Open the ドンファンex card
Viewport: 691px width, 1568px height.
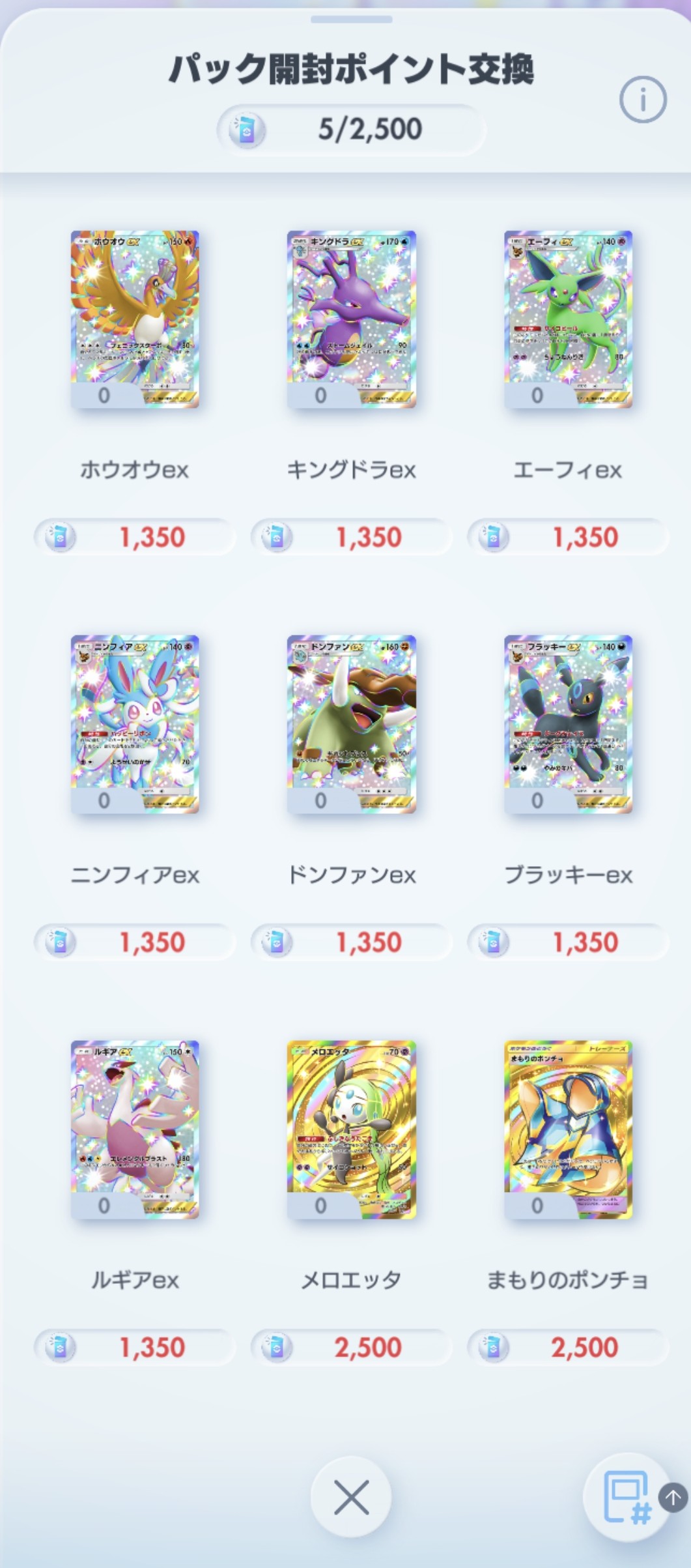[352, 724]
